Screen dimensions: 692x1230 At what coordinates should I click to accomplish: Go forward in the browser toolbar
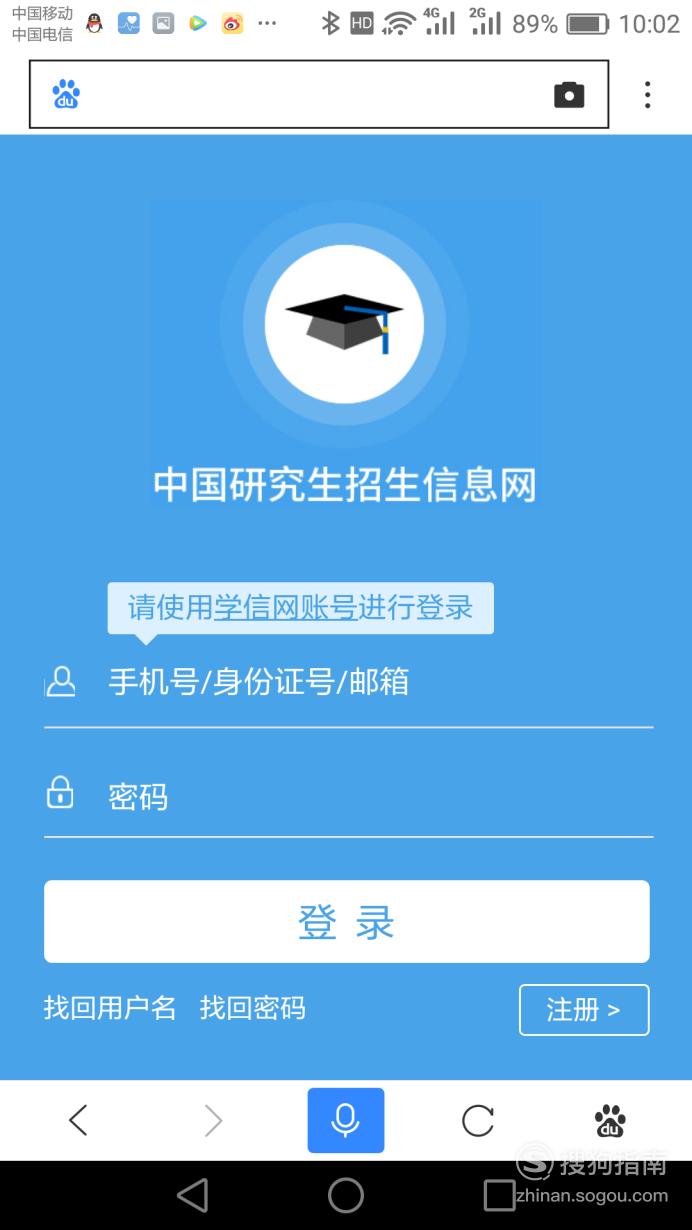(x=213, y=1120)
